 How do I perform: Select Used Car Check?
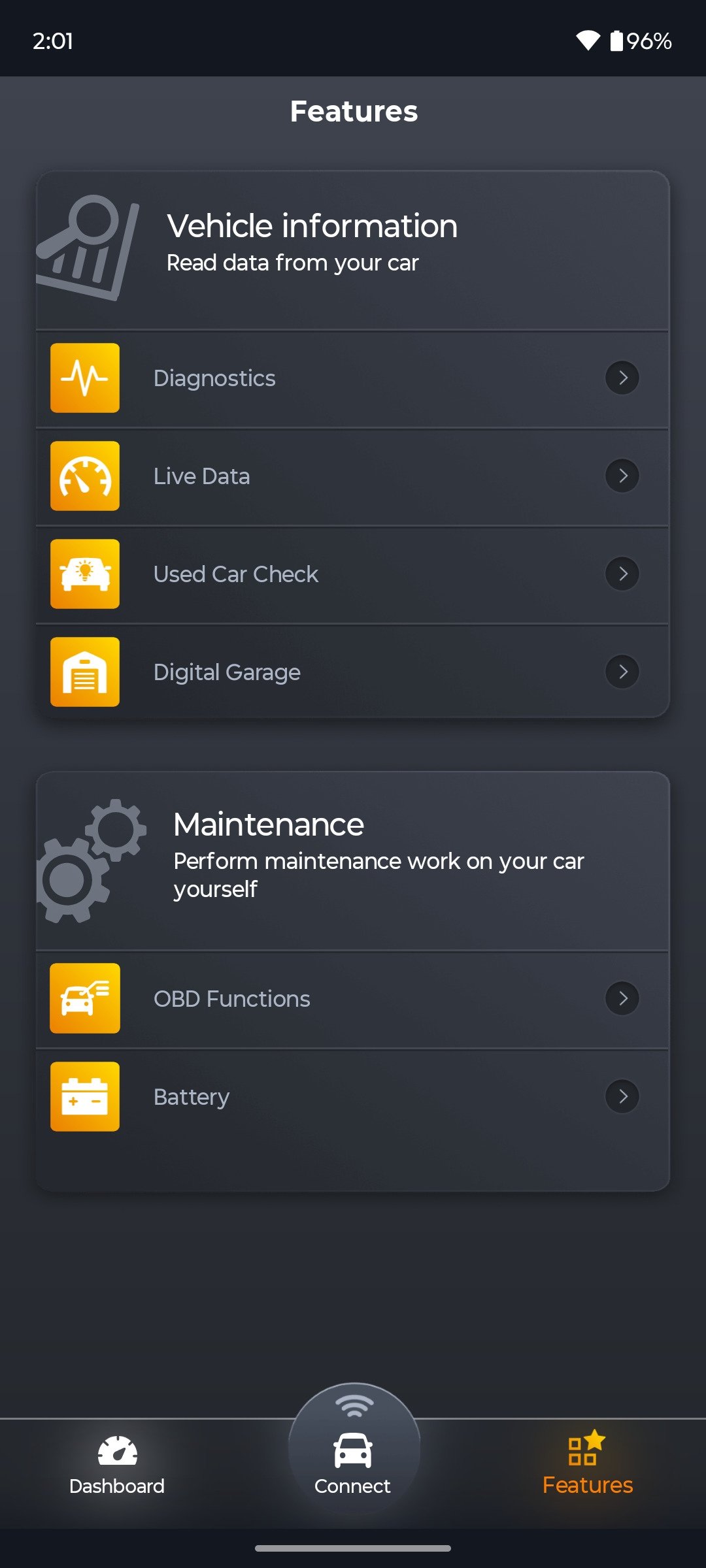coord(353,574)
